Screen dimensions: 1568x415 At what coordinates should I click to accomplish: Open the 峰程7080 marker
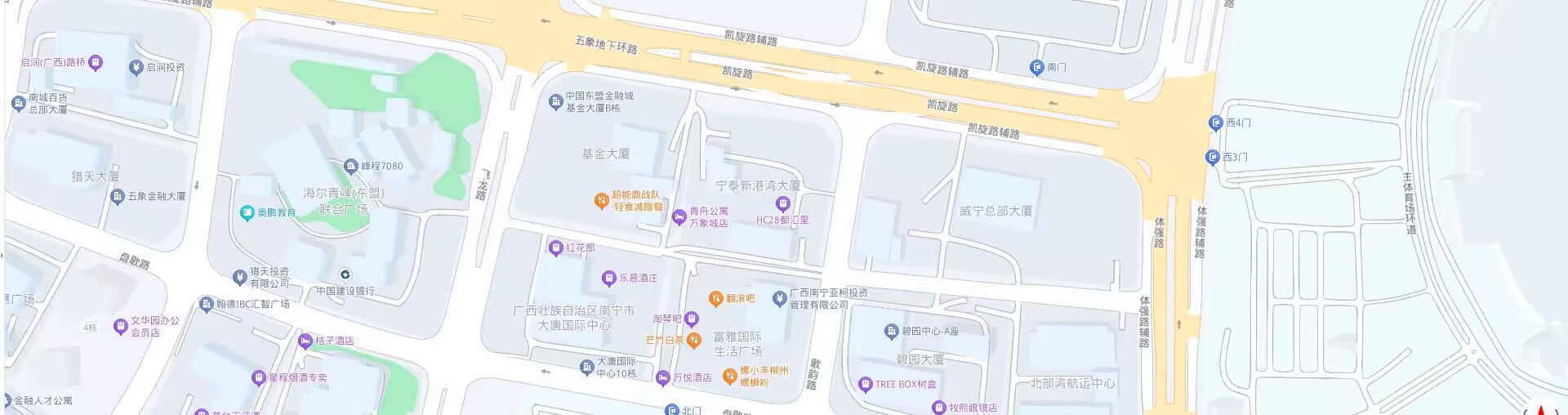(x=351, y=166)
